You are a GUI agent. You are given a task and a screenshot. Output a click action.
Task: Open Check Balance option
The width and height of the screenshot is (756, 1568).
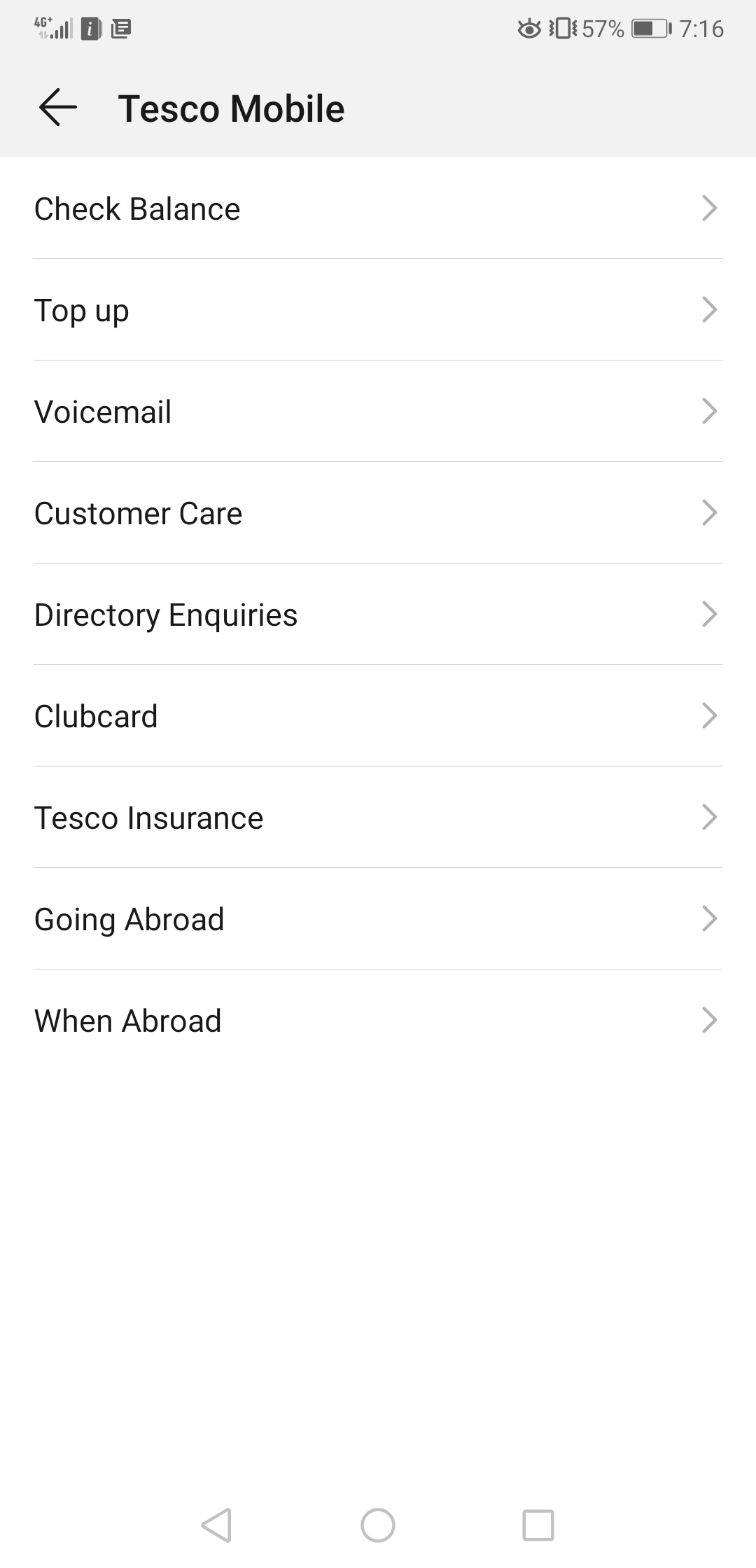[x=378, y=209]
